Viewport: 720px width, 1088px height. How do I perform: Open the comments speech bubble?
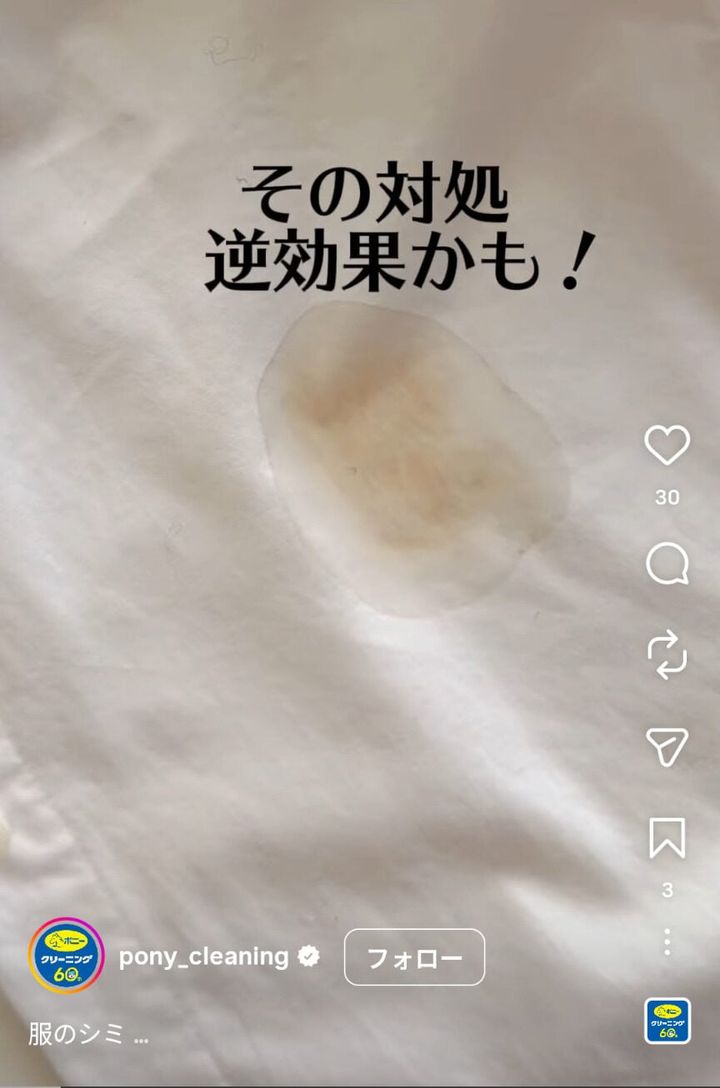click(665, 565)
